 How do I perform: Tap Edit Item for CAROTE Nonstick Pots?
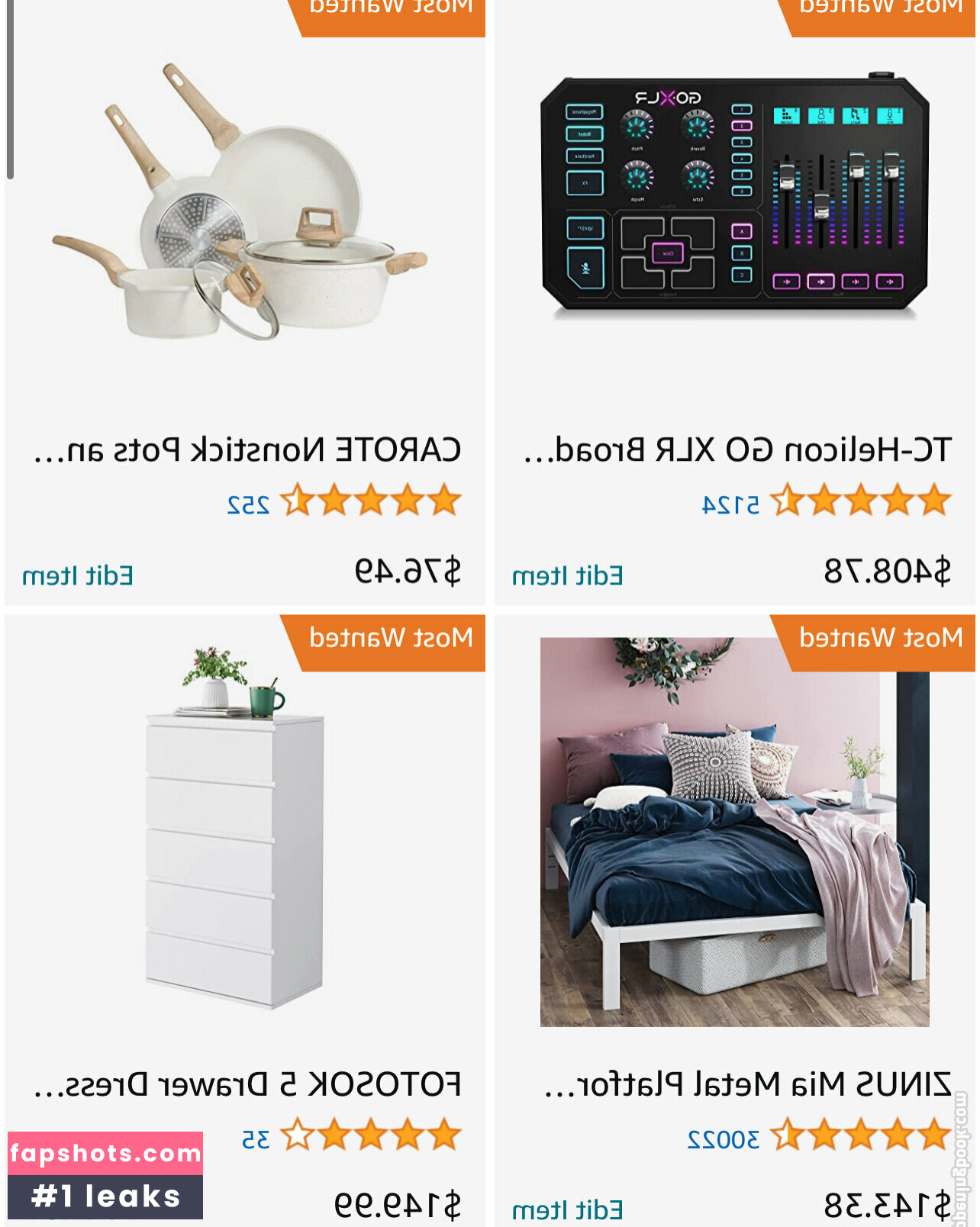pyautogui.click(x=78, y=575)
